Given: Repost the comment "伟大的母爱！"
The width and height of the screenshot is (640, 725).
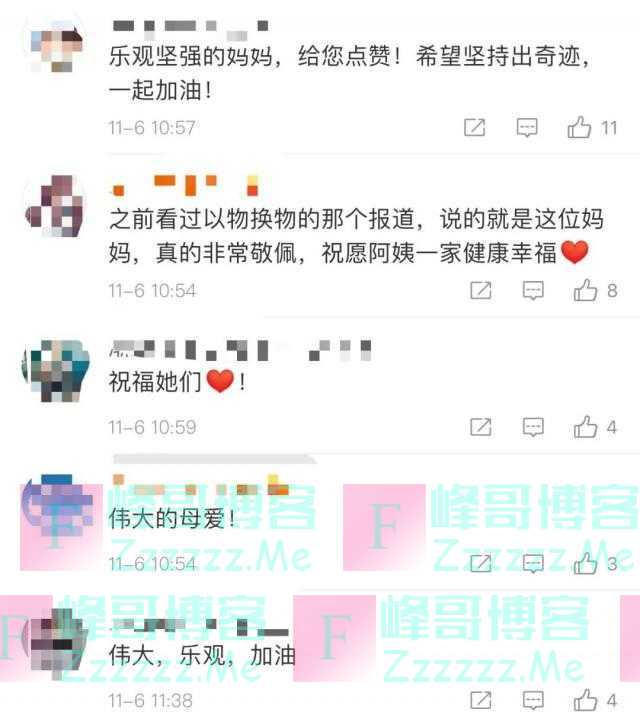Looking at the screenshot, I should click(x=481, y=564).
